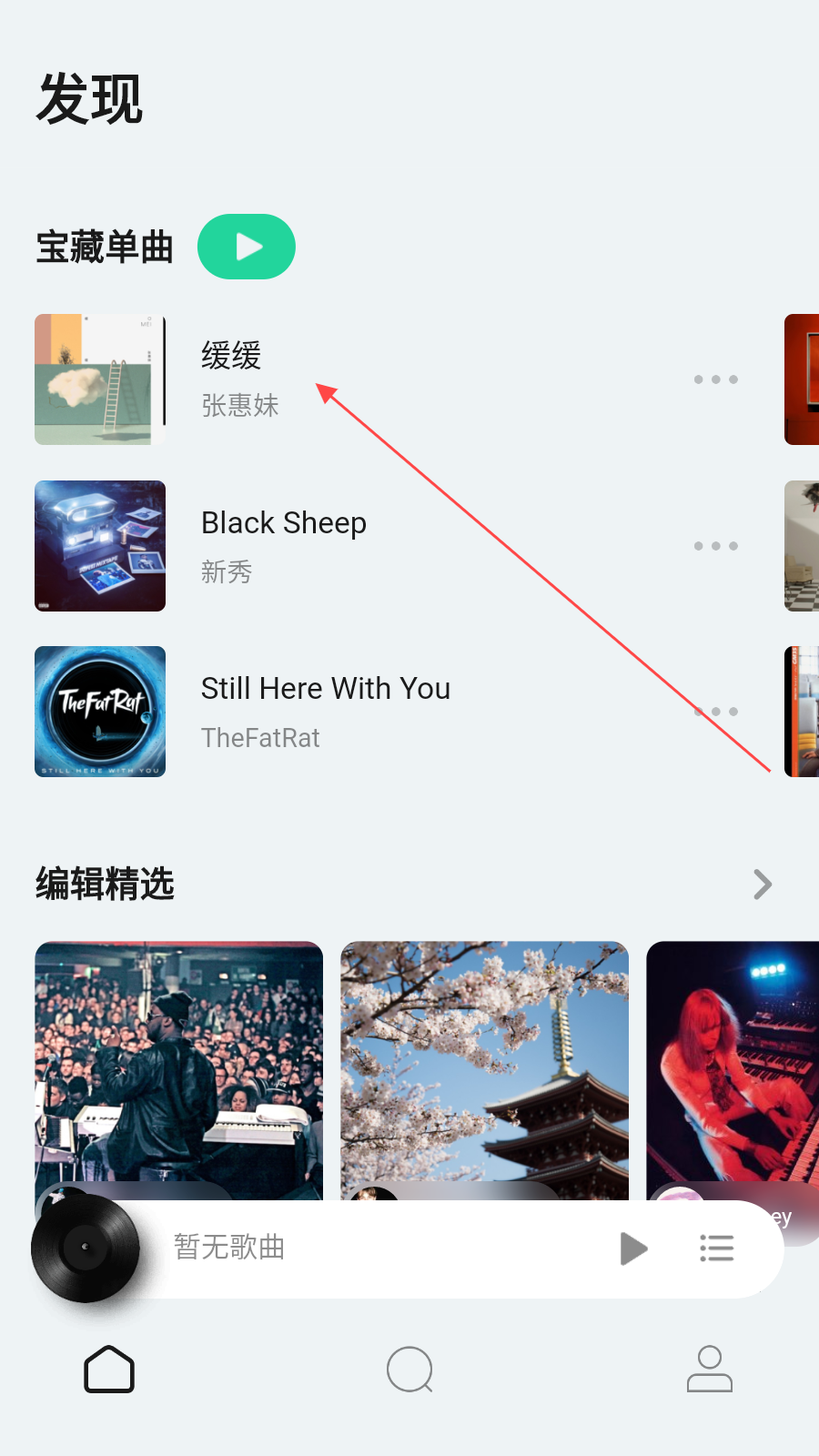Viewport: 819px width, 1456px height.
Task: Switch to the search tab
Action: point(409,1369)
